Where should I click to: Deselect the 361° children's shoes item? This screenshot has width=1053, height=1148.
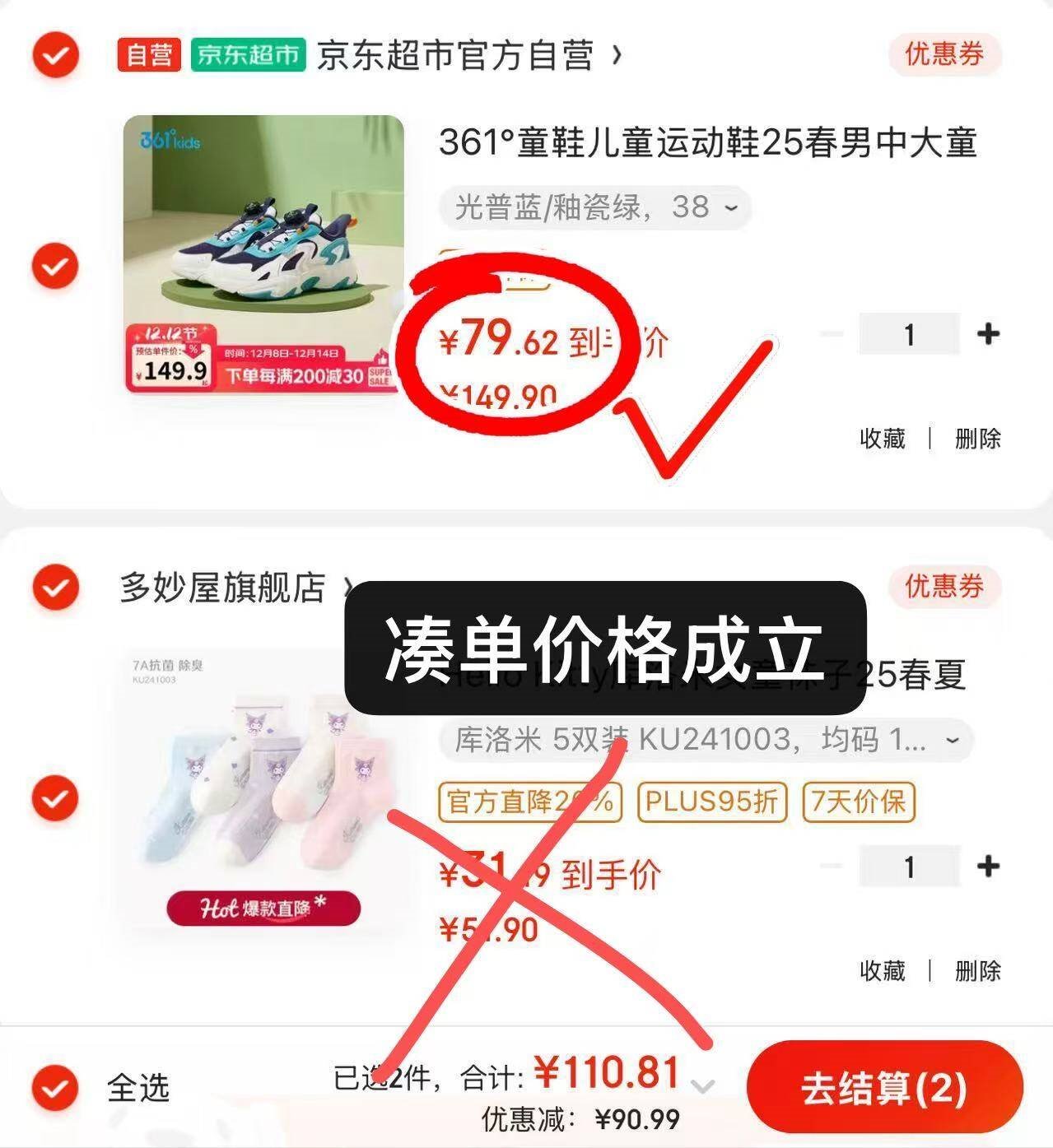point(55,267)
